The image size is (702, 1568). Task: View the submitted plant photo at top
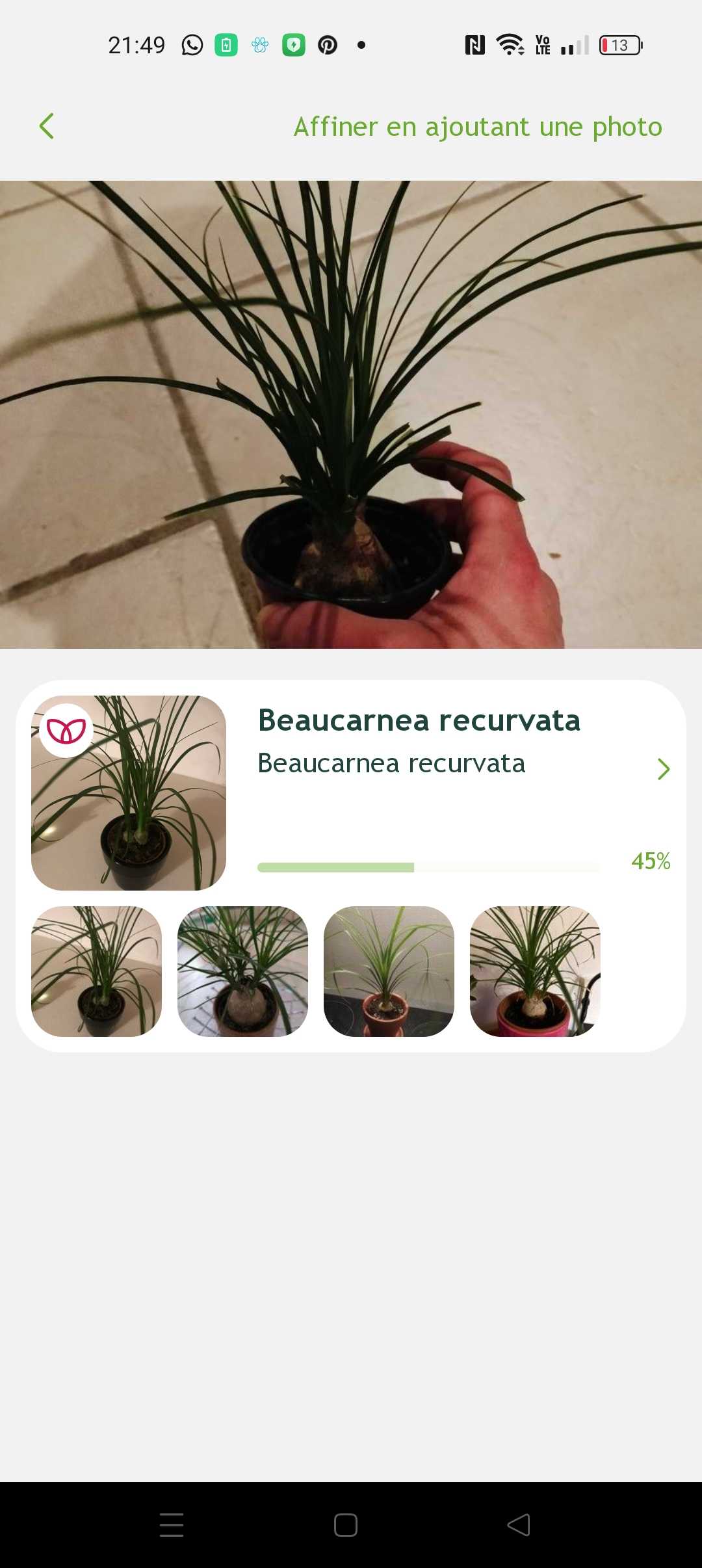pyautogui.click(x=351, y=414)
